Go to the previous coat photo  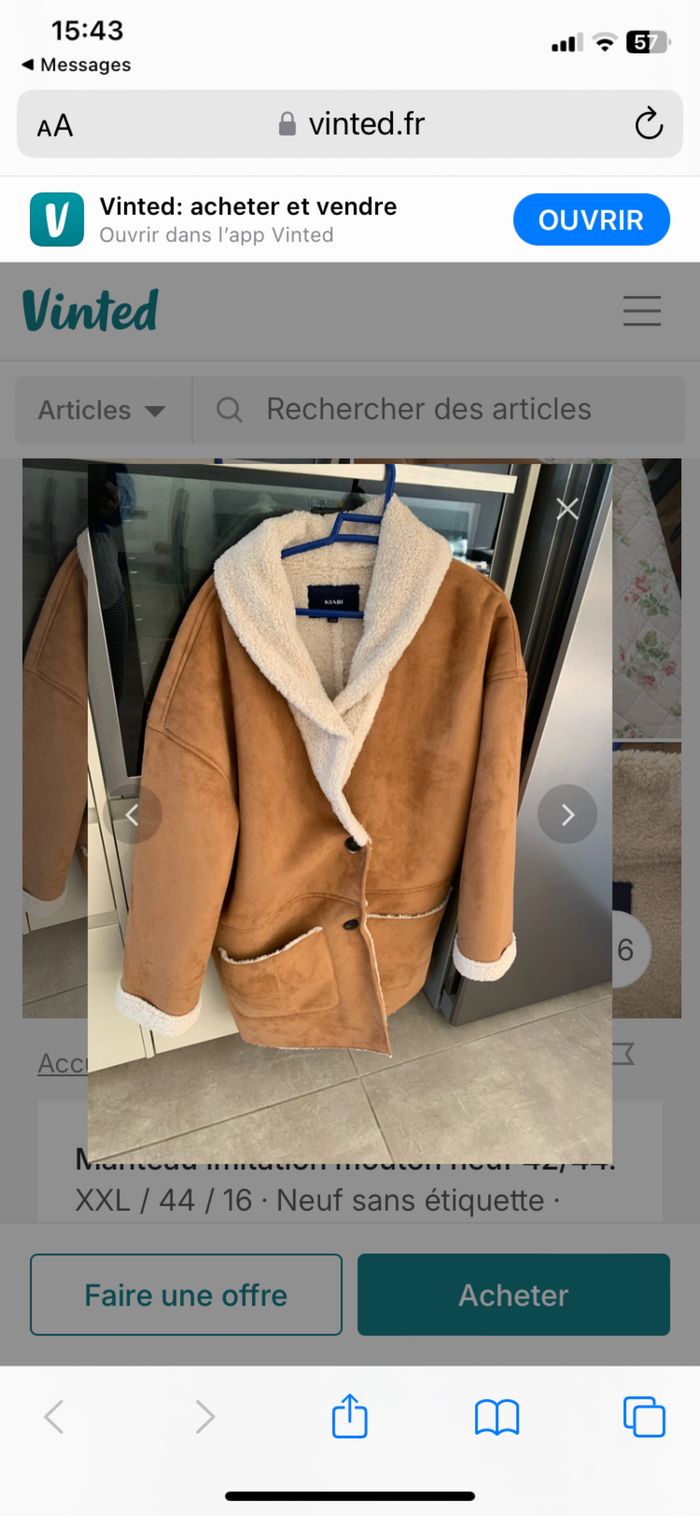(x=132, y=815)
